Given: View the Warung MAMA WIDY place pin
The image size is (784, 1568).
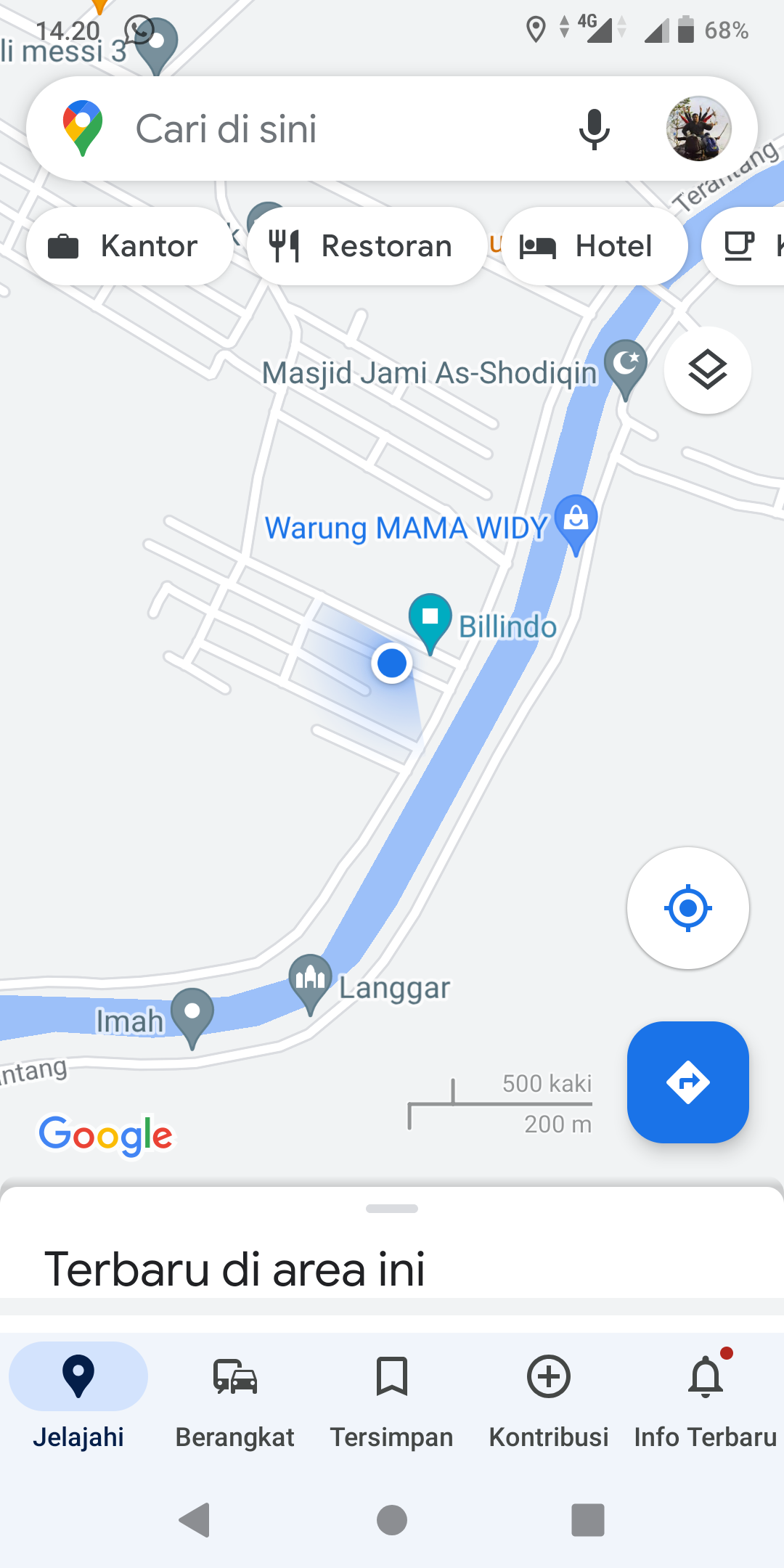Looking at the screenshot, I should coord(576,520).
